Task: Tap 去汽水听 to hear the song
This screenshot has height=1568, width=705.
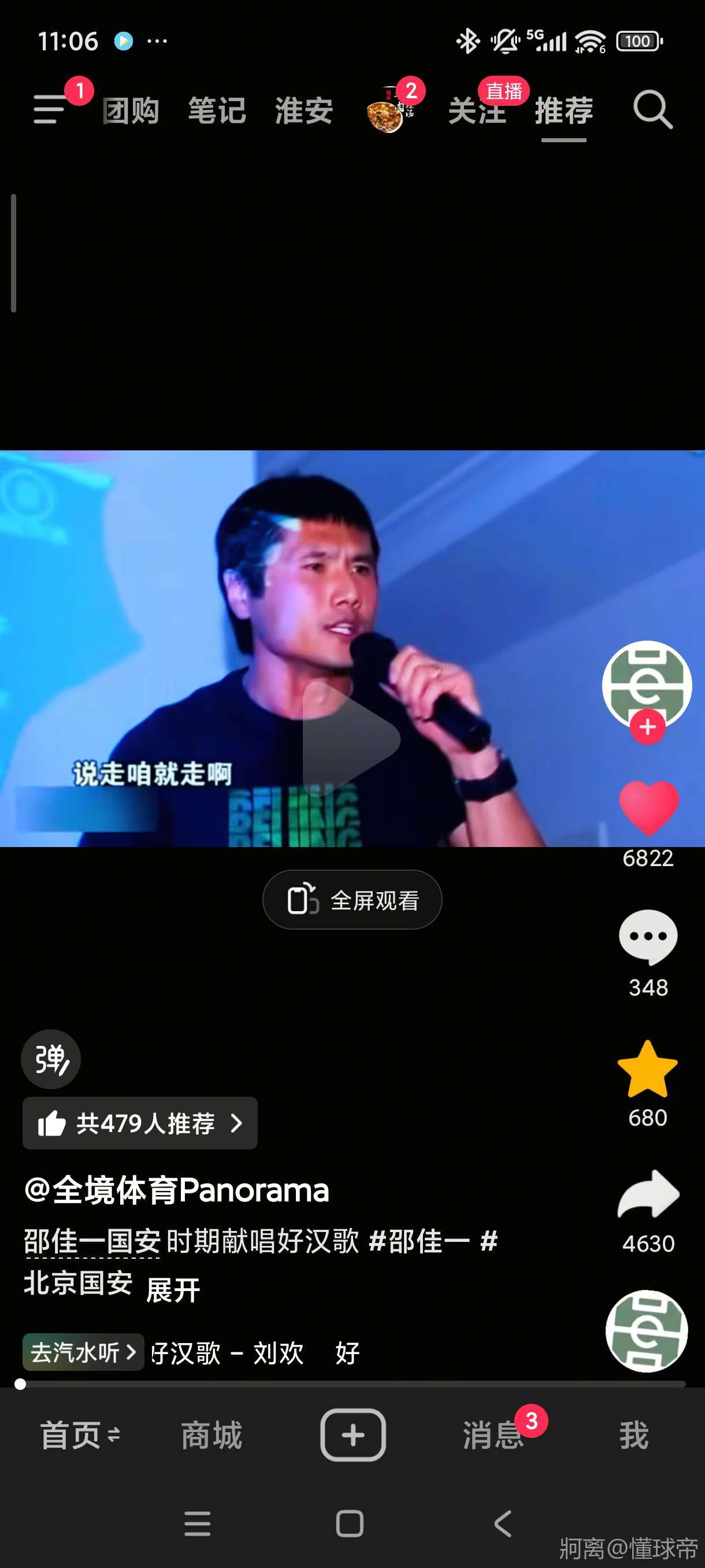Action: tap(83, 1352)
